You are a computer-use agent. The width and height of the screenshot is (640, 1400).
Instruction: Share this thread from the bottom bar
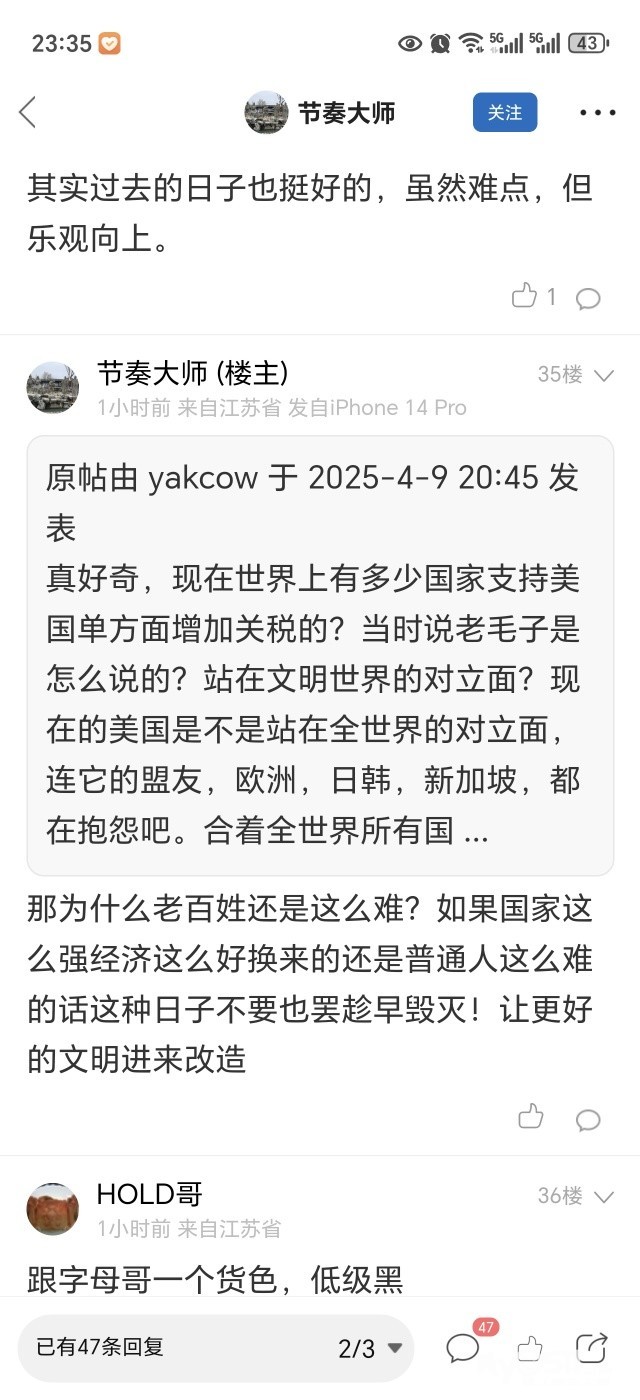pos(592,1348)
